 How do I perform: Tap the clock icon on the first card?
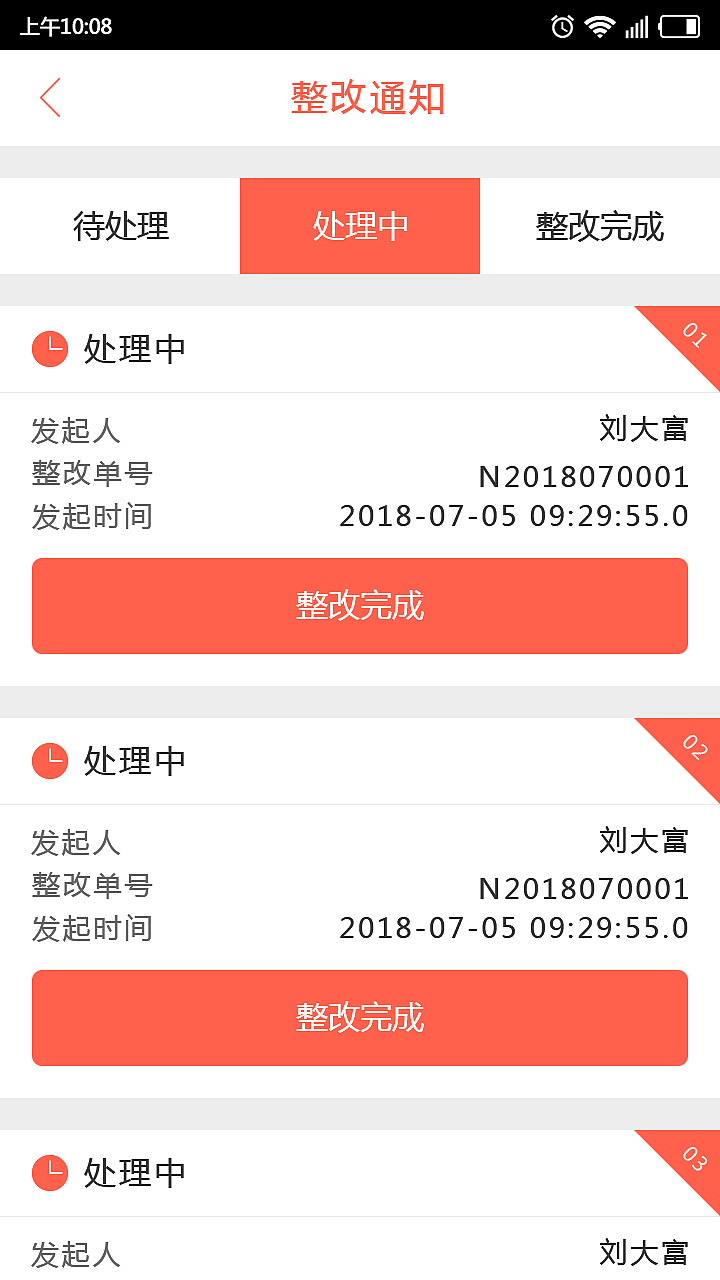pos(48,349)
